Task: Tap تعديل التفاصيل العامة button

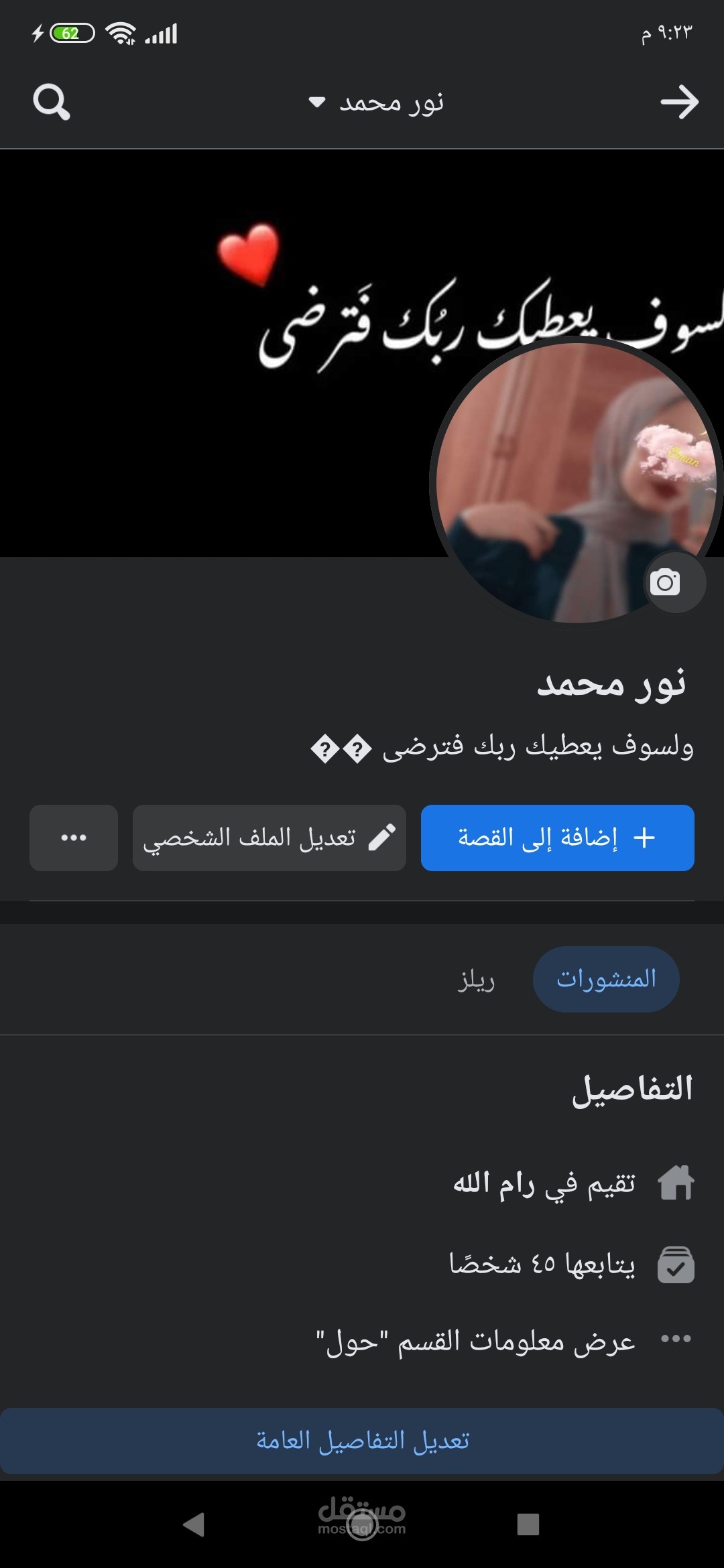Action: pos(362,1439)
